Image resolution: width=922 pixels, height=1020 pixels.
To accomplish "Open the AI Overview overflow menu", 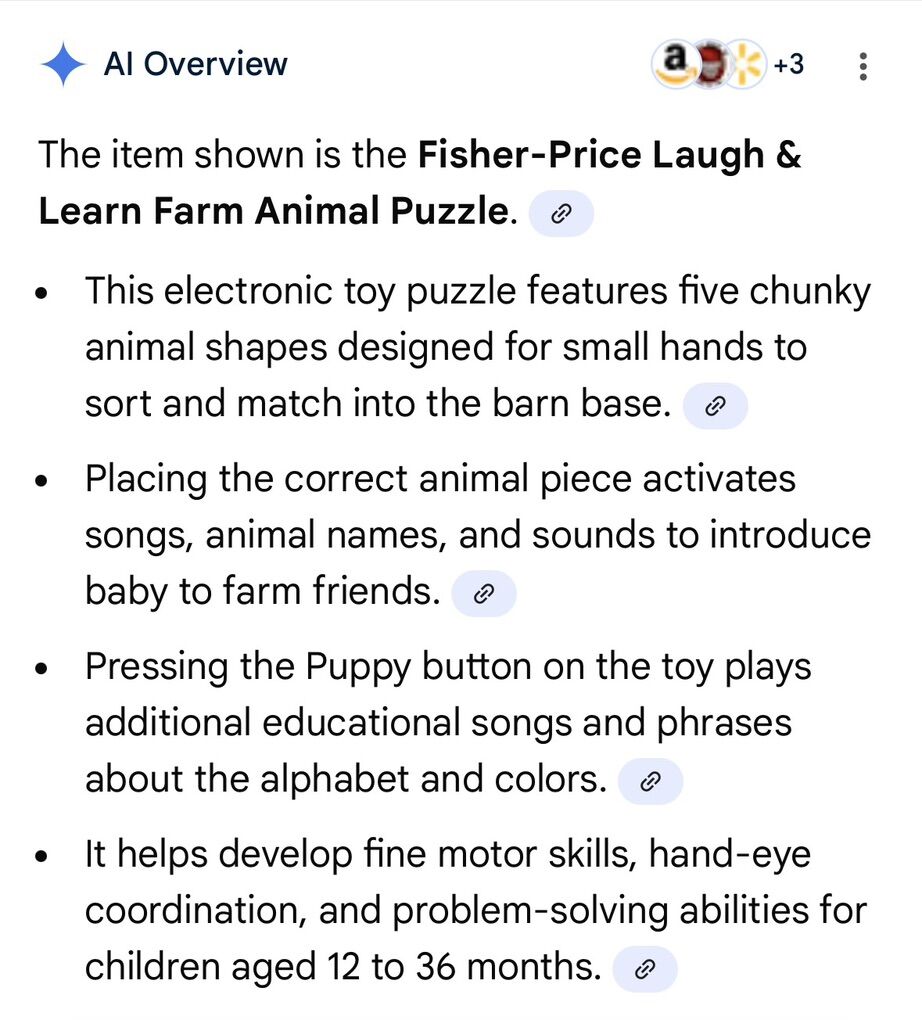I will click(863, 66).
